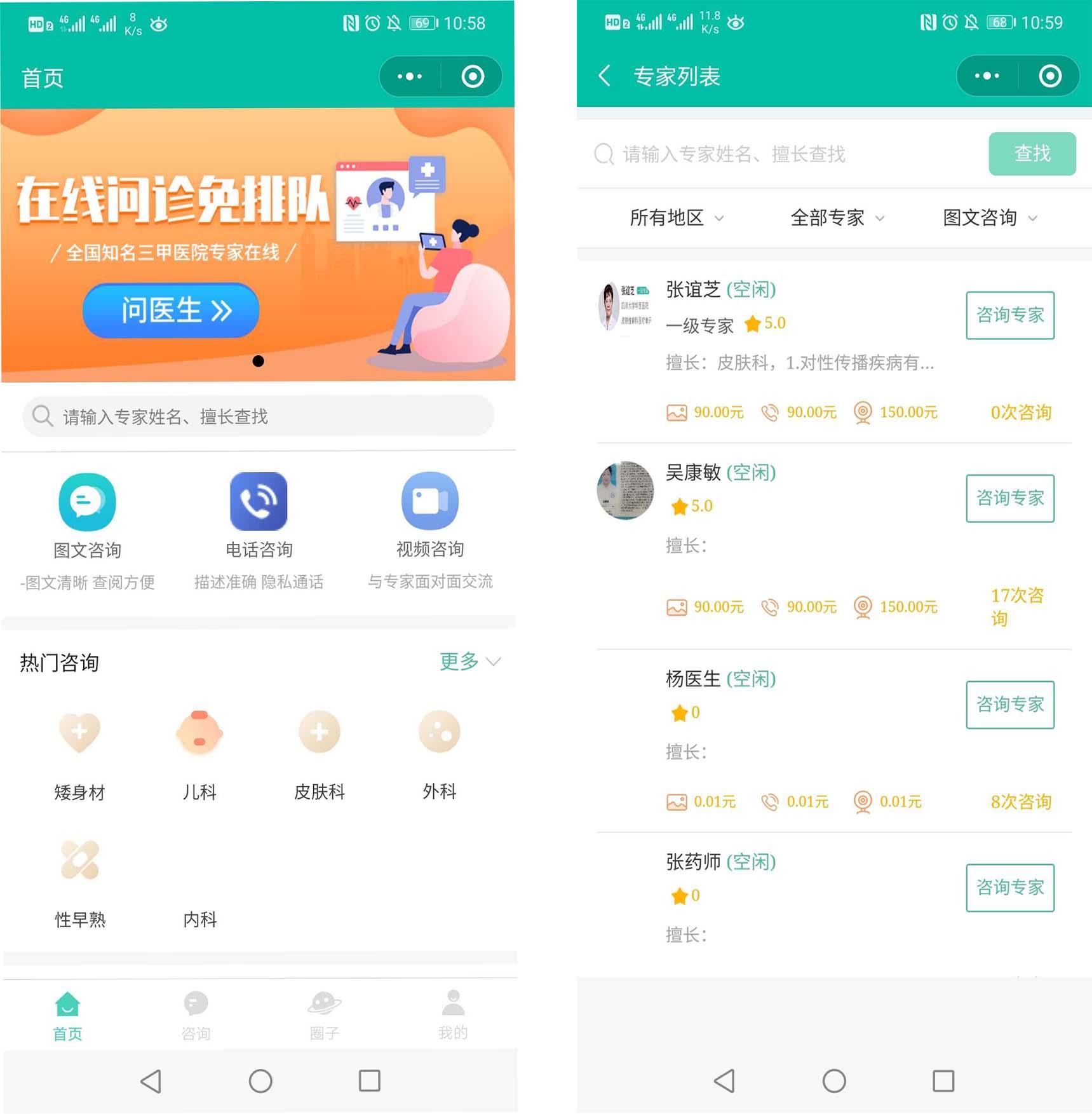
Task: Open the 全部专家 filter dropdown
Action: [x=837, y=218]
